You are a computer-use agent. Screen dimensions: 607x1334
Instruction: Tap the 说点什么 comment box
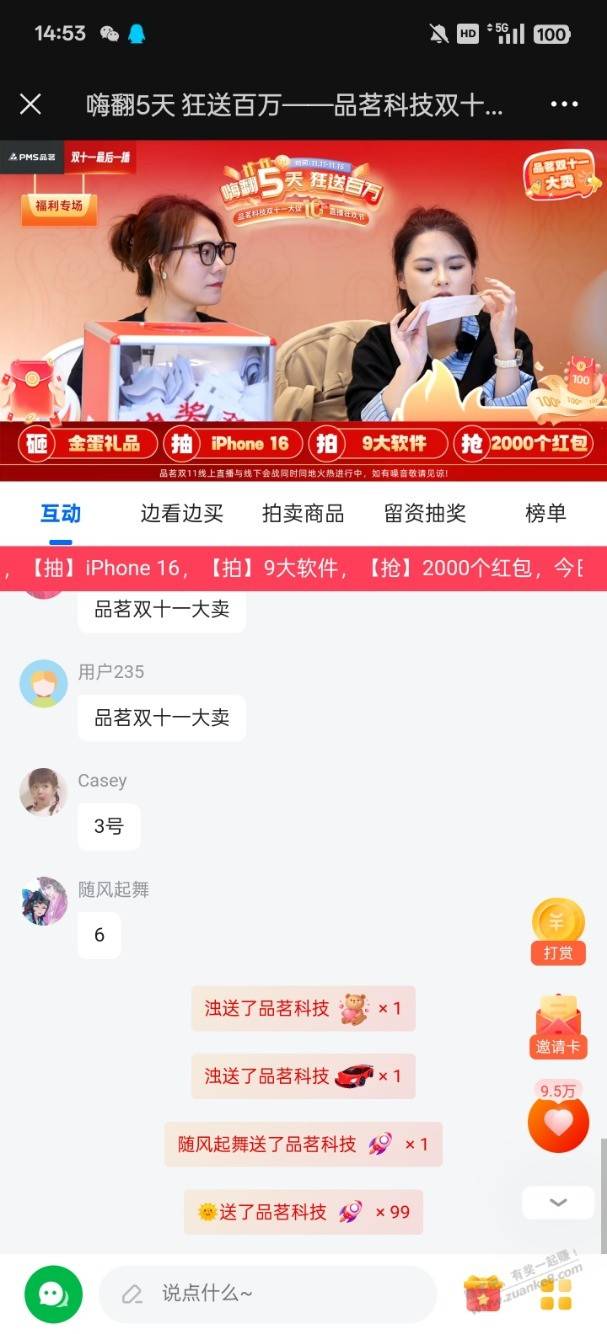pos(268,1294)
